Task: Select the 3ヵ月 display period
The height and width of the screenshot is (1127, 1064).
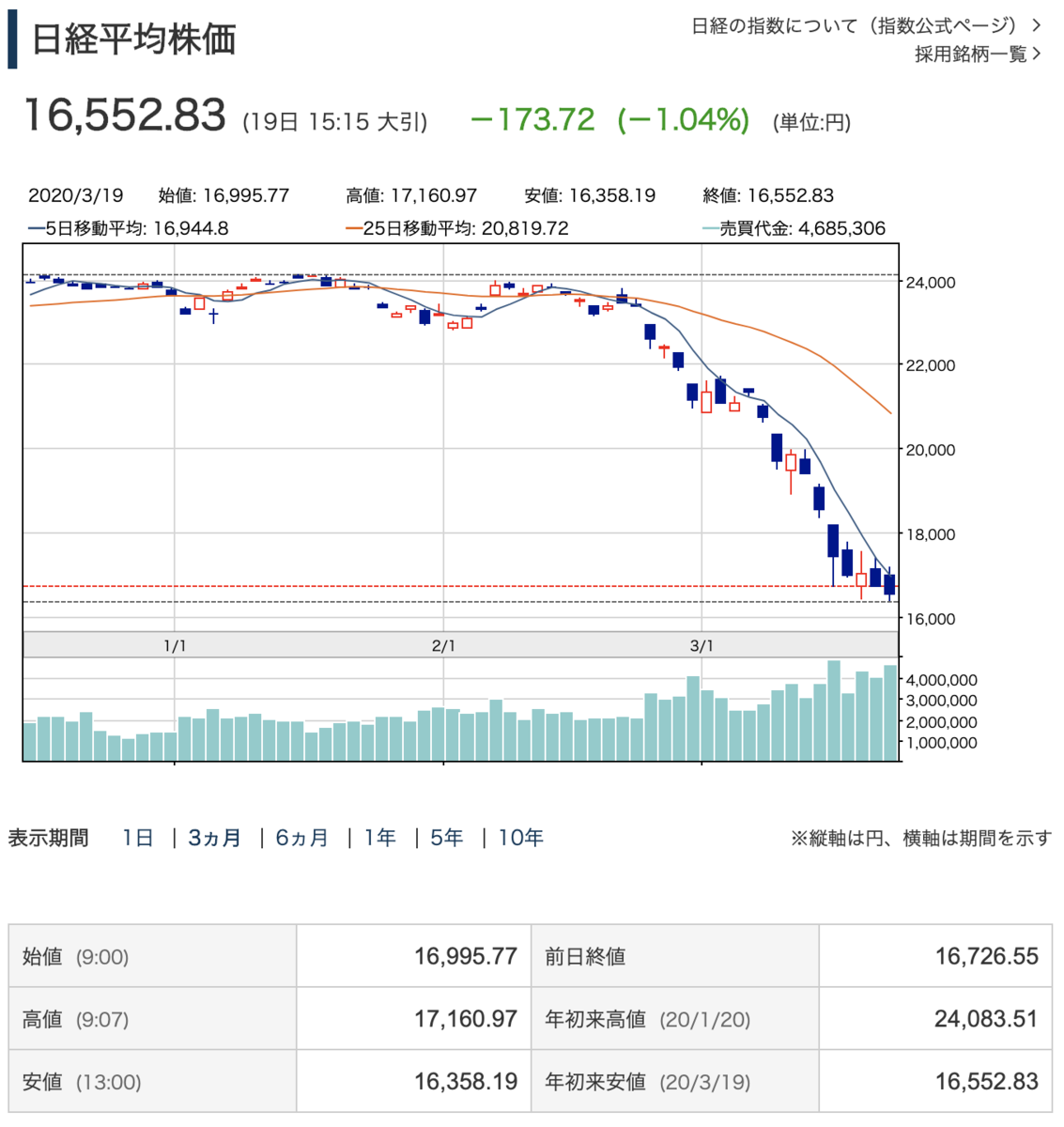Action: [215, 838]
